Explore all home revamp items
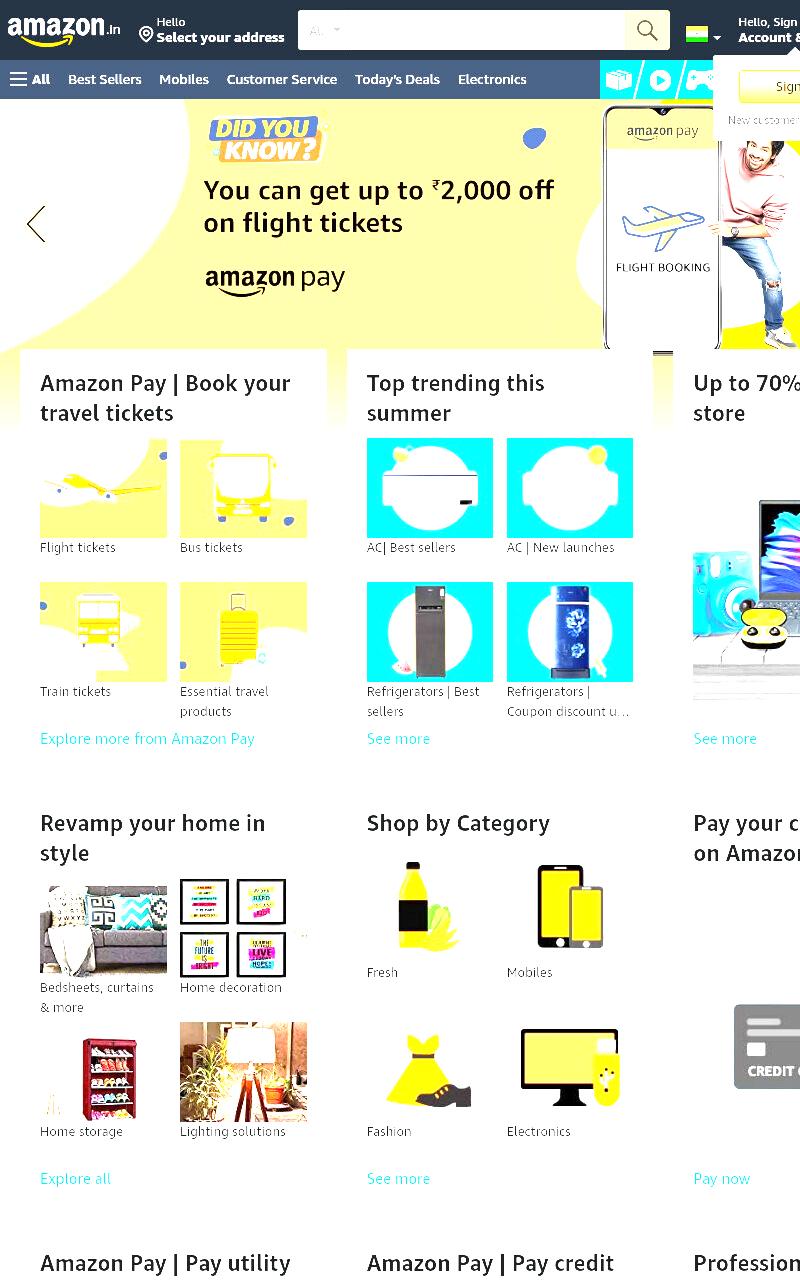The width and height of the screenshot is (800, 1280). [x=75, y=1179]
